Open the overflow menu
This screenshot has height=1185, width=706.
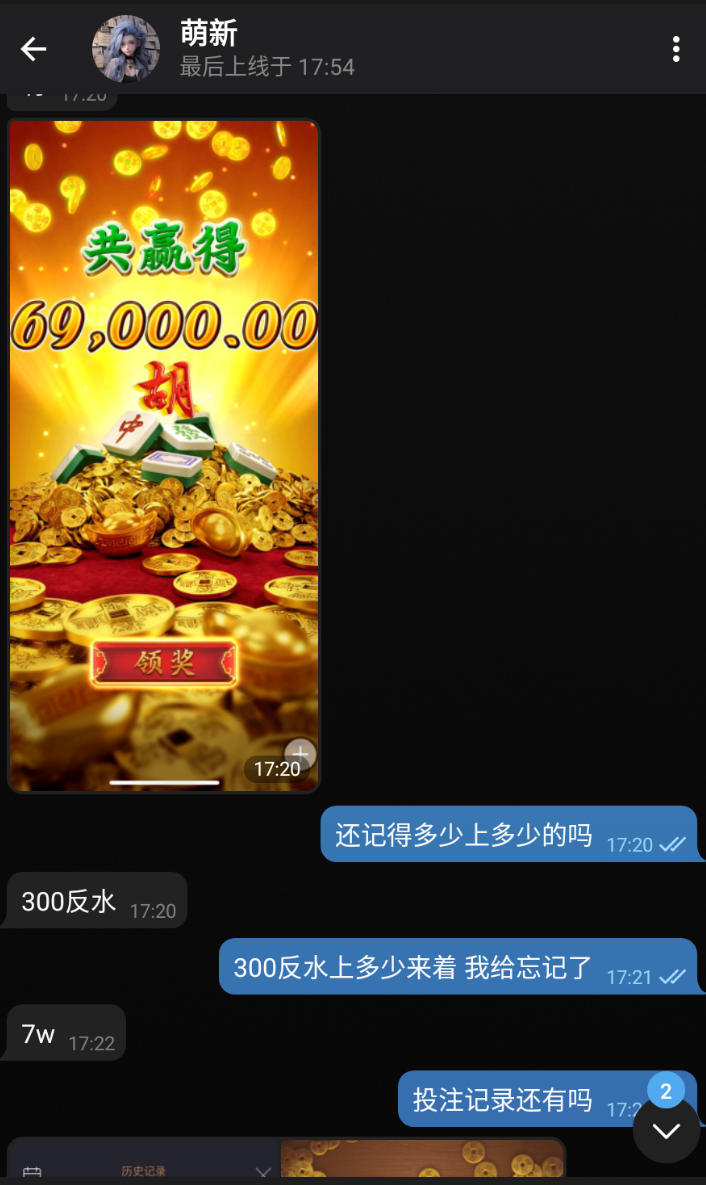[676, 49]
